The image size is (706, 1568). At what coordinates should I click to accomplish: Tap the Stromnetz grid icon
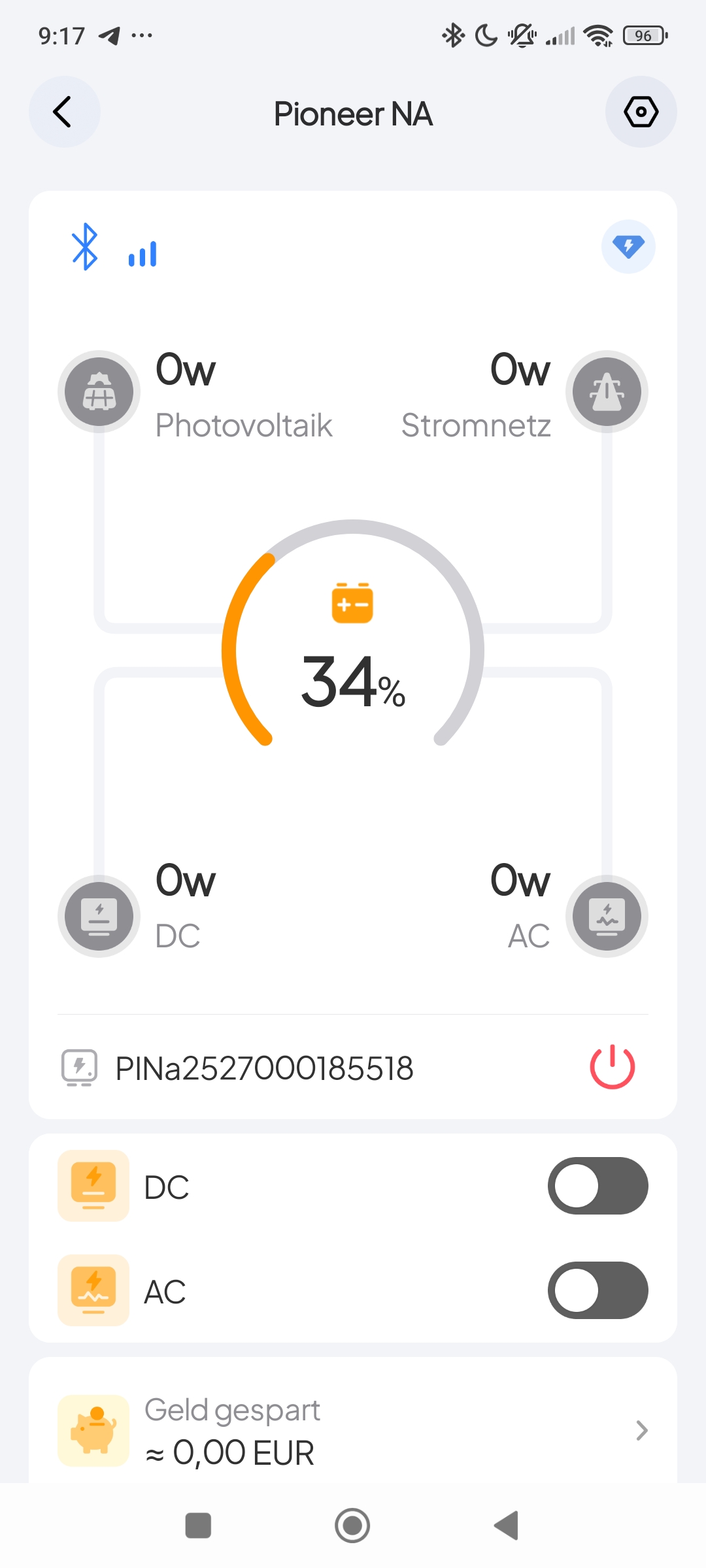(607, 392)
